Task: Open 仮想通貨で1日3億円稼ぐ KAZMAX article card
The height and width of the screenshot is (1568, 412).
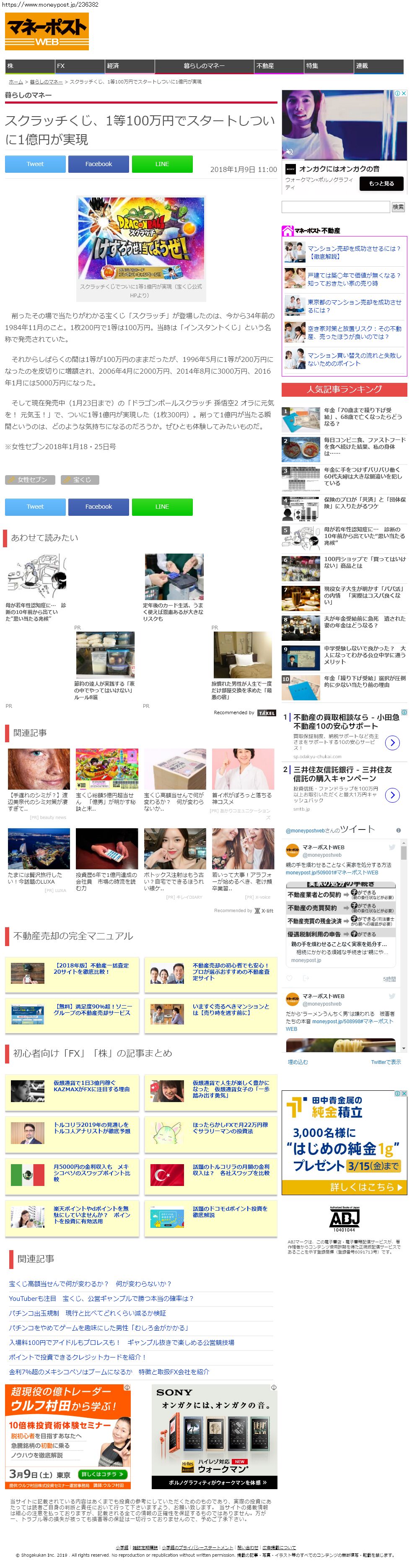Action: pyautogui.click(x=91, y=1087)
